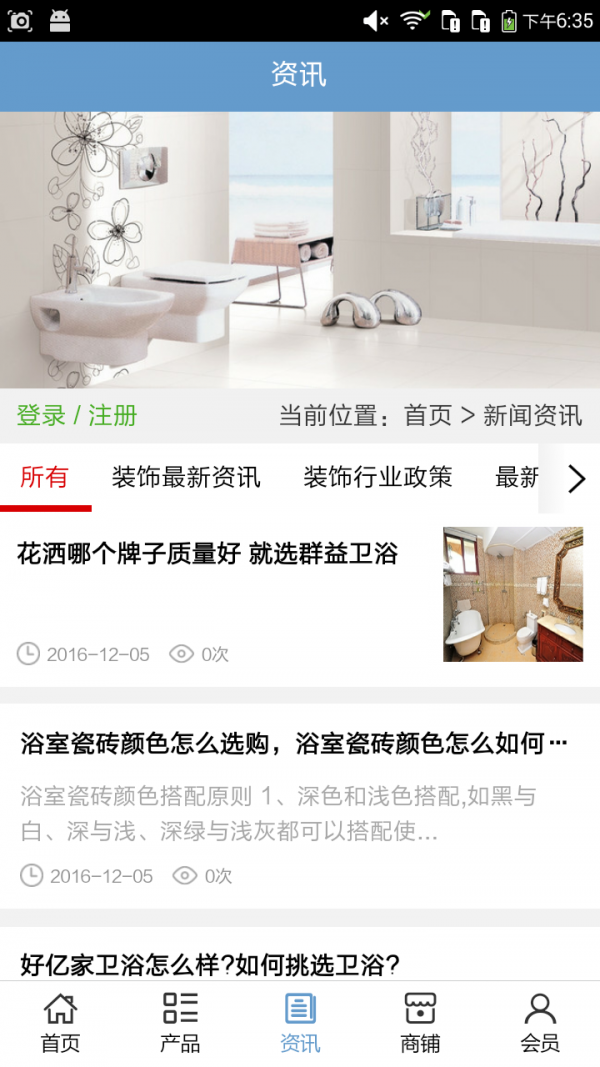Open the 商铺 tab
The image size is (600, 1067).
coord(420,1022)
